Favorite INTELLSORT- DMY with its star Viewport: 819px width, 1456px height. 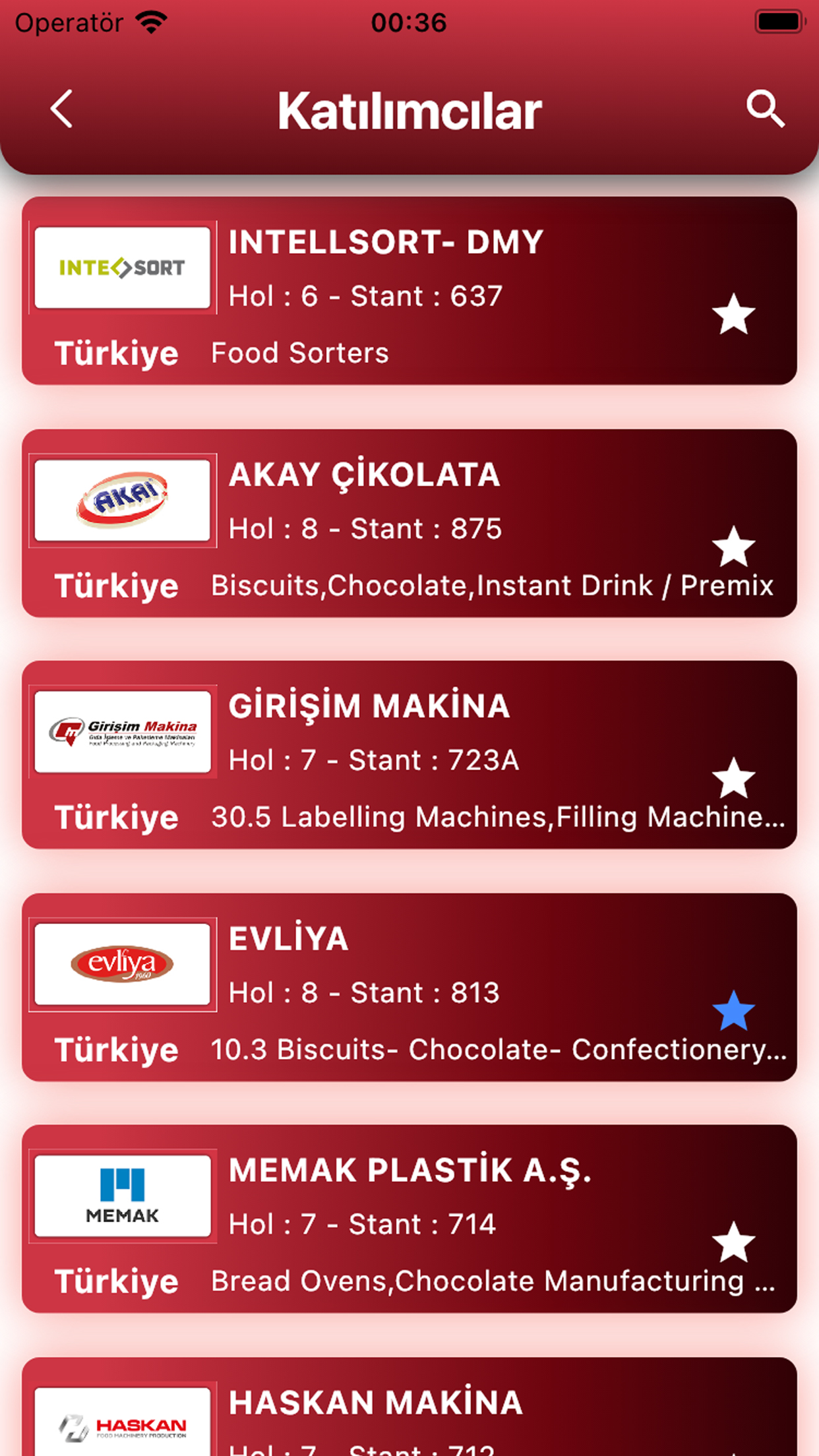pos(733,315)
